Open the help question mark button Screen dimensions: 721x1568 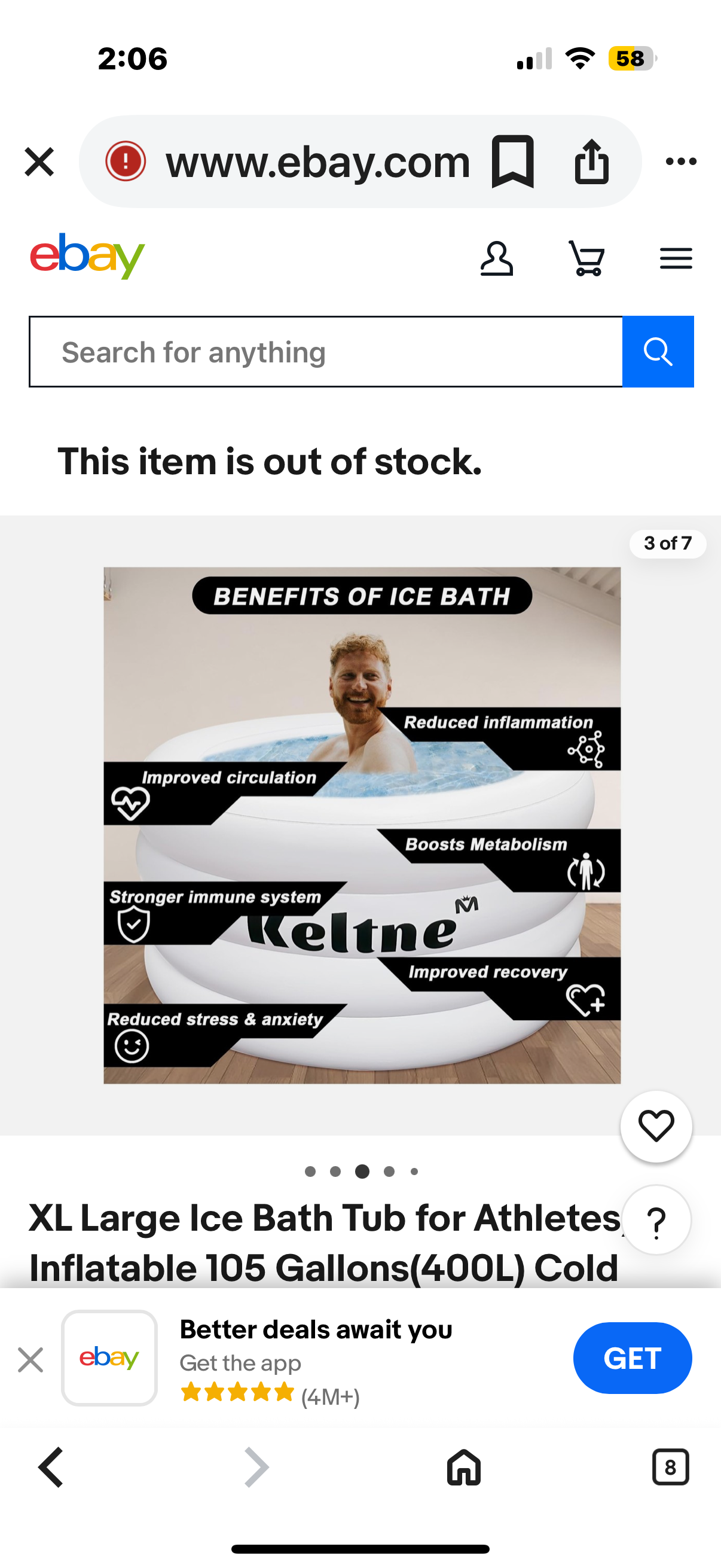[x=656, y=1221]
